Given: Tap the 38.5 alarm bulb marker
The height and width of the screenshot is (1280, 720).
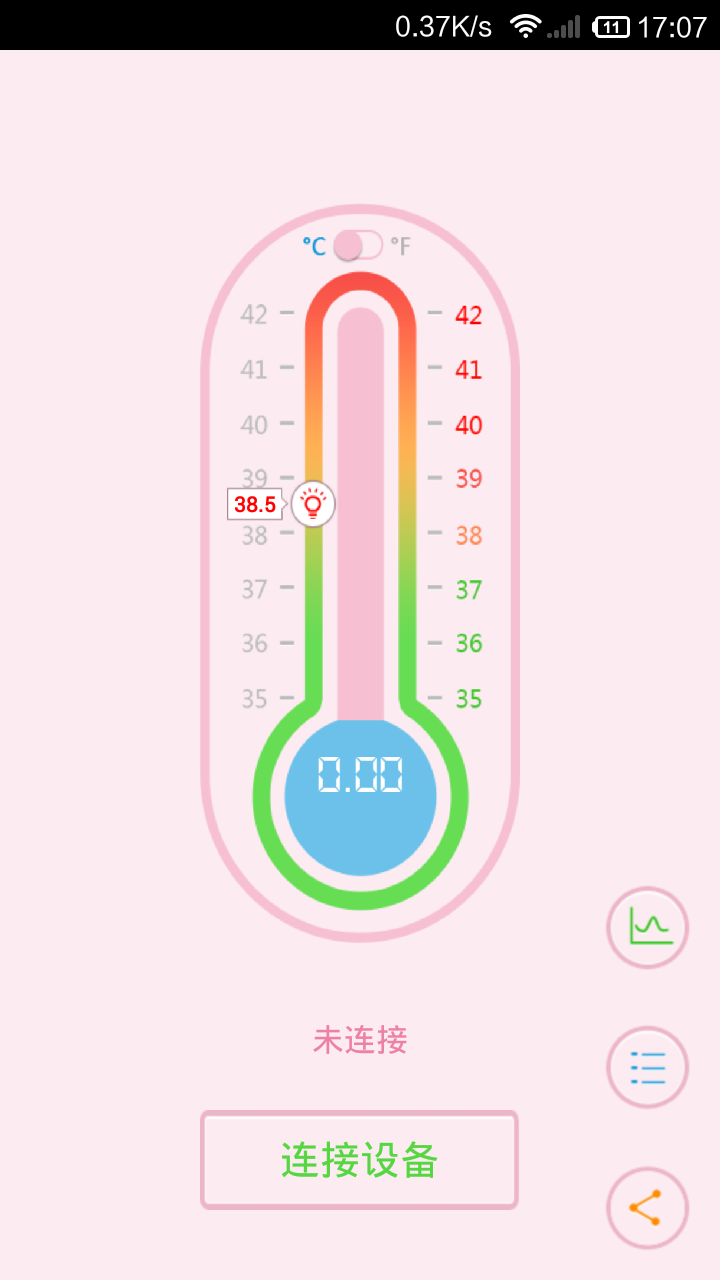Looking at the screenshot, I should point(313,503).
